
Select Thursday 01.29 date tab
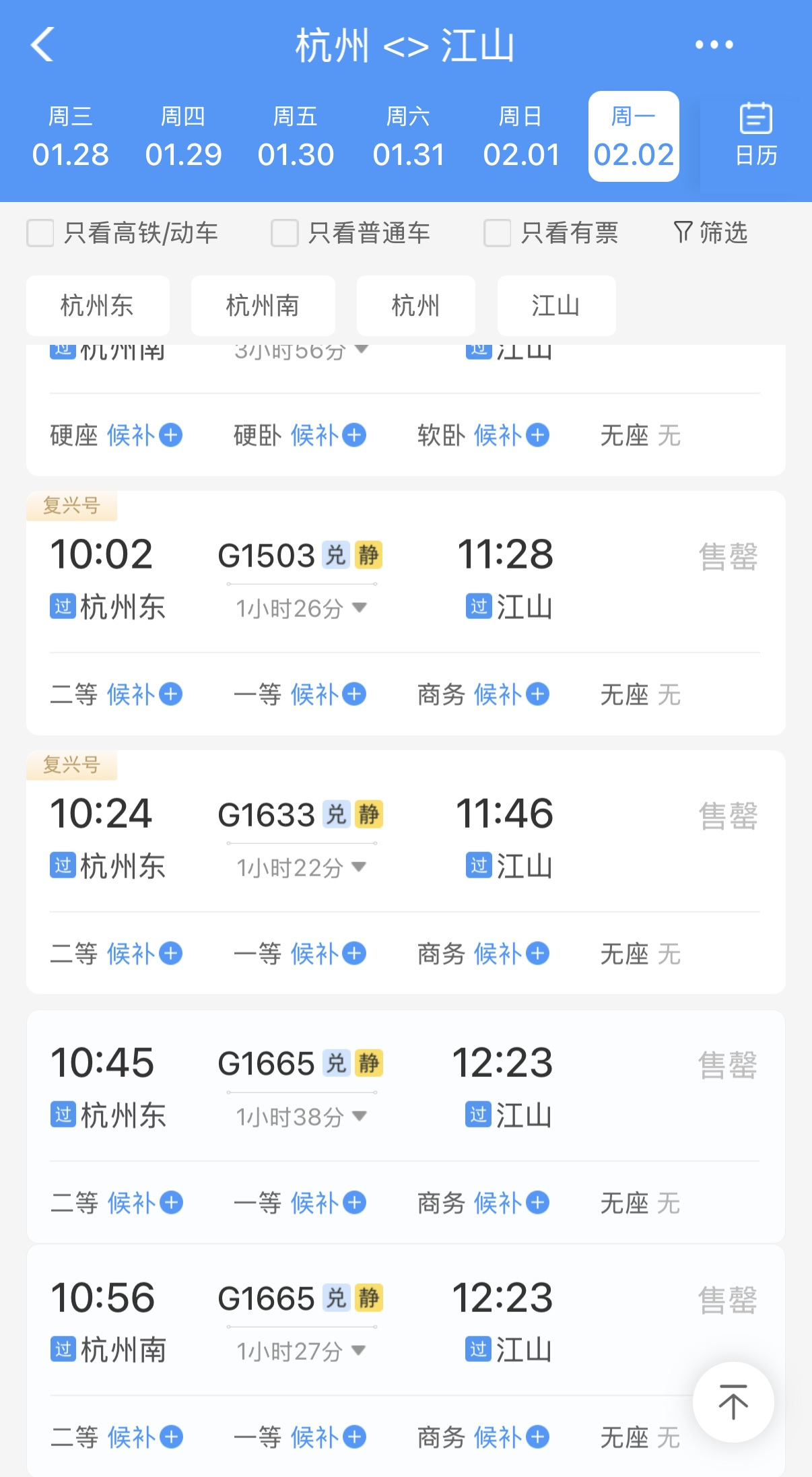(x=183, y=137)
